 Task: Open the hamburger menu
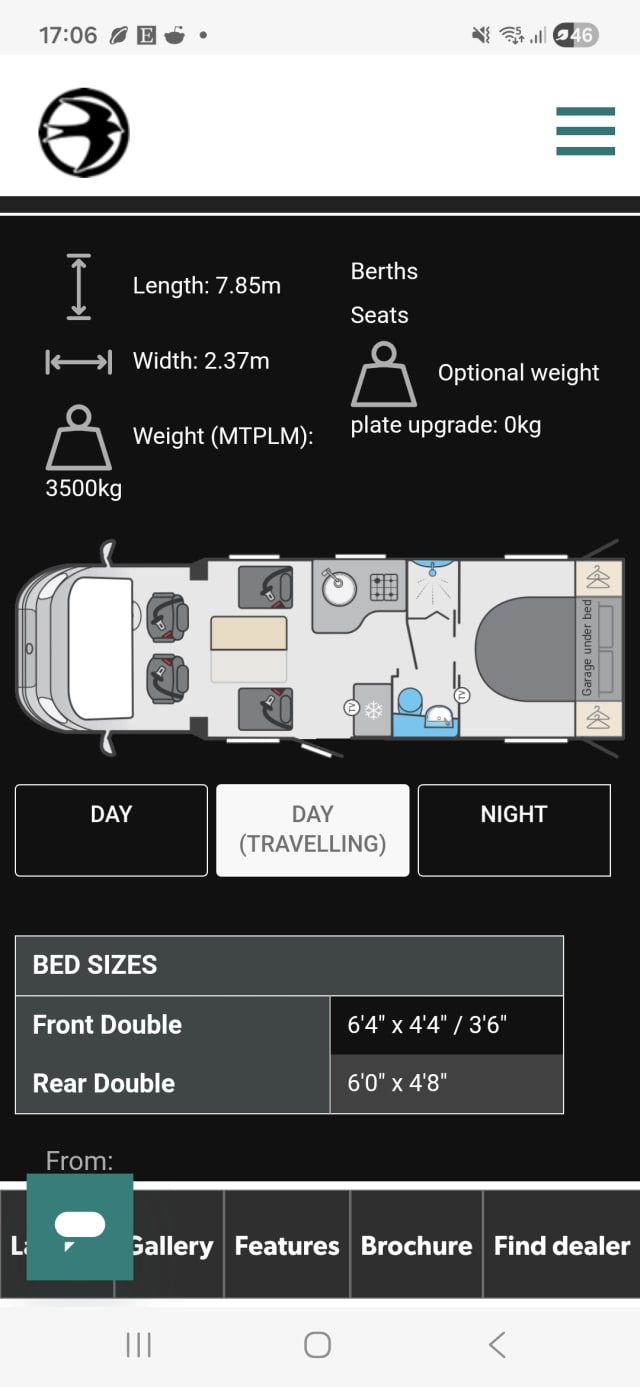[x=585, y=131]
